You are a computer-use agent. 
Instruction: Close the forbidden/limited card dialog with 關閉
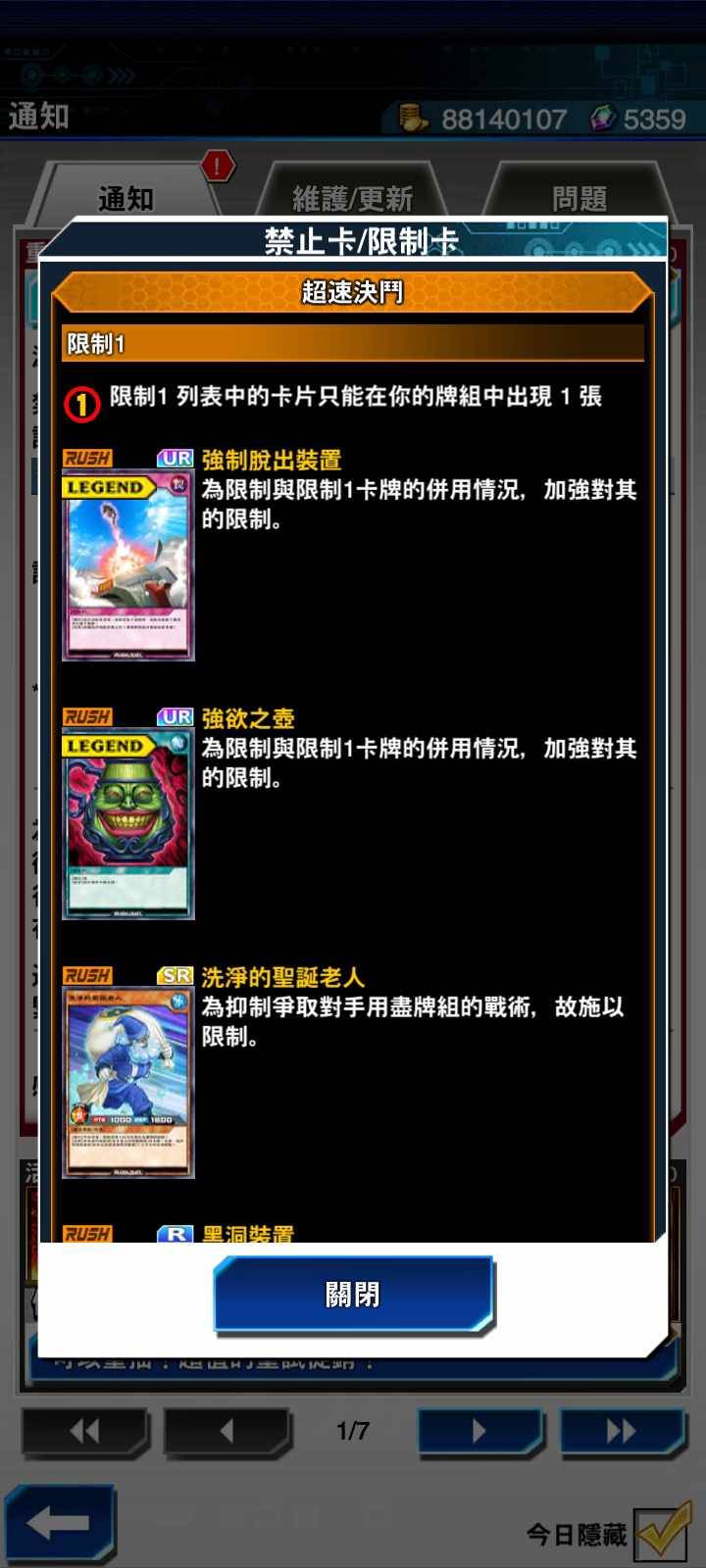tap(353, 1295)
